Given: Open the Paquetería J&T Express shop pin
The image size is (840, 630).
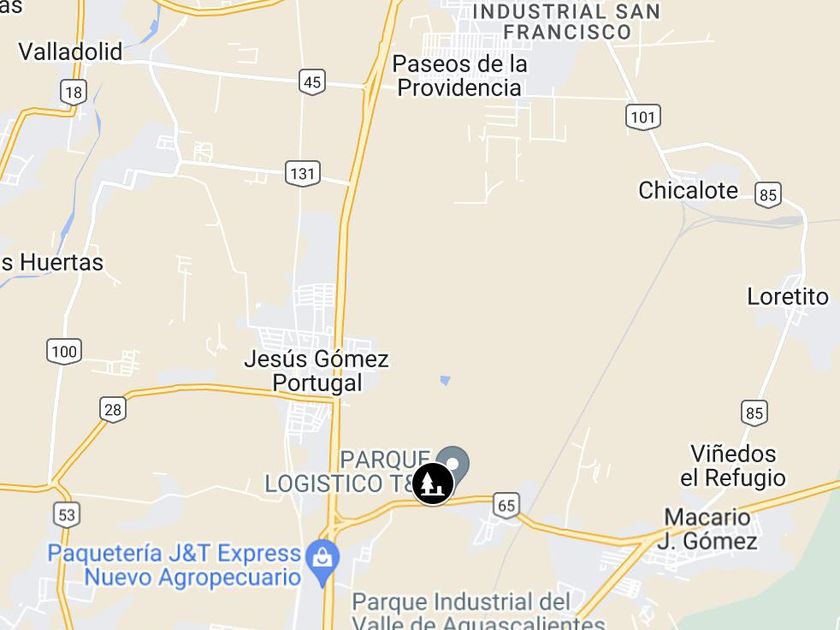Looking at the screenshot, I should coord(322,555).
